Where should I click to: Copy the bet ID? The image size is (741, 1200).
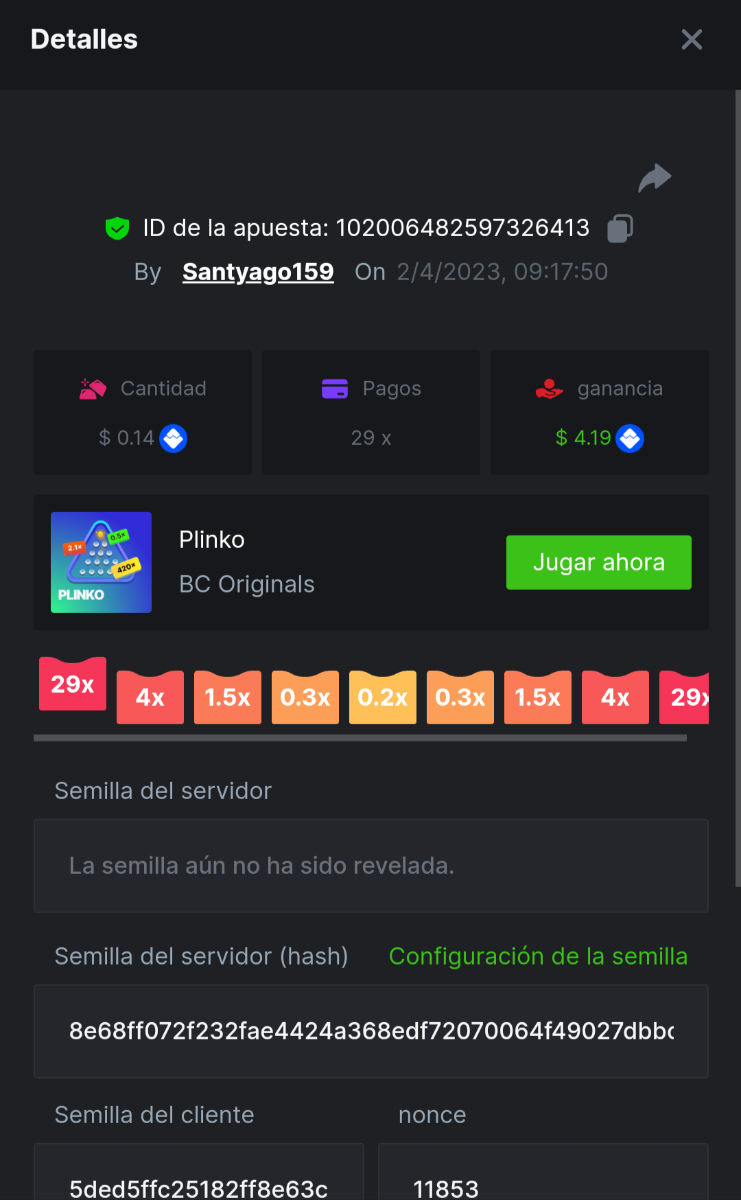[x=620, y=229]
